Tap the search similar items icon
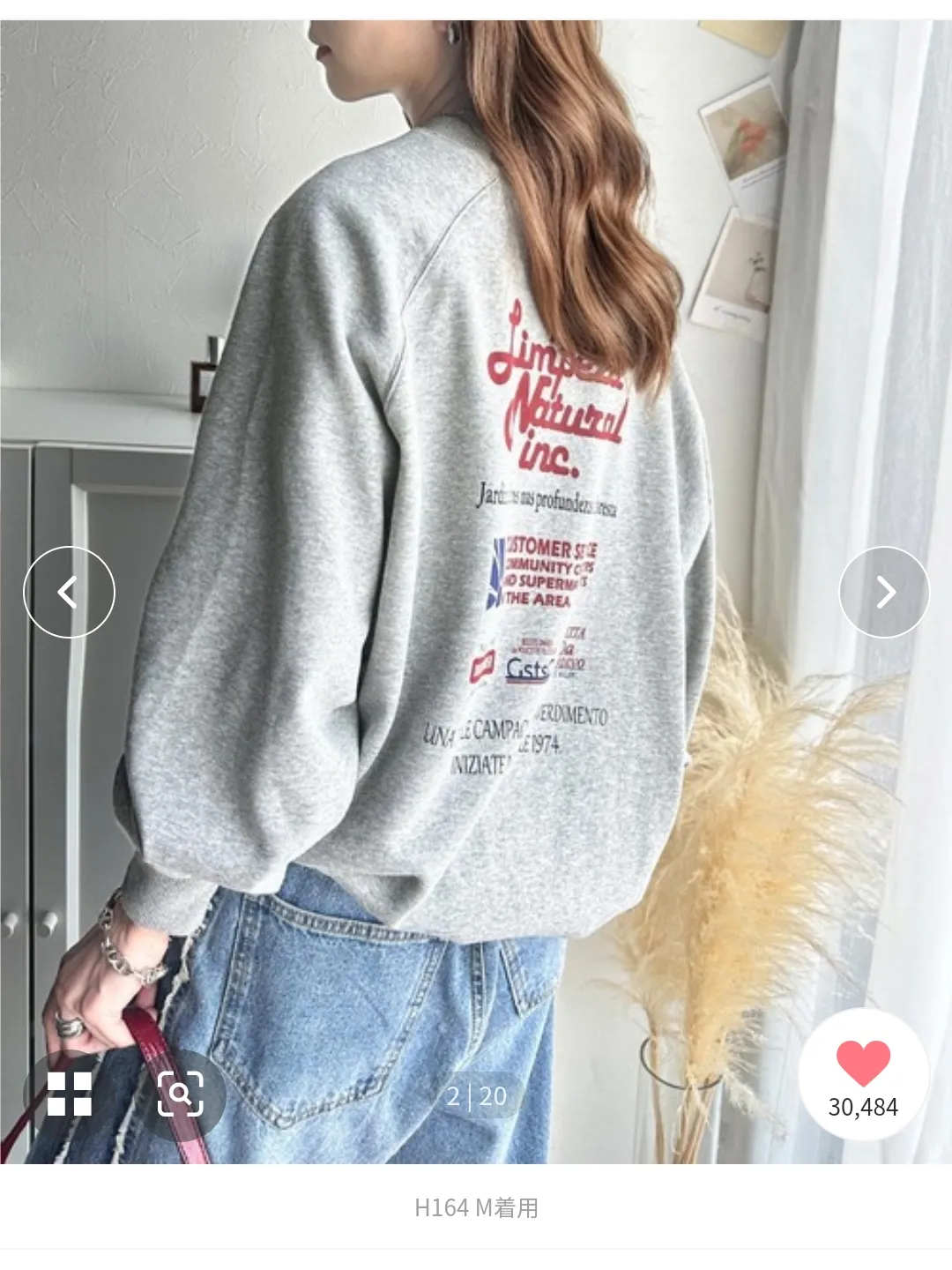 (180, 1094)
